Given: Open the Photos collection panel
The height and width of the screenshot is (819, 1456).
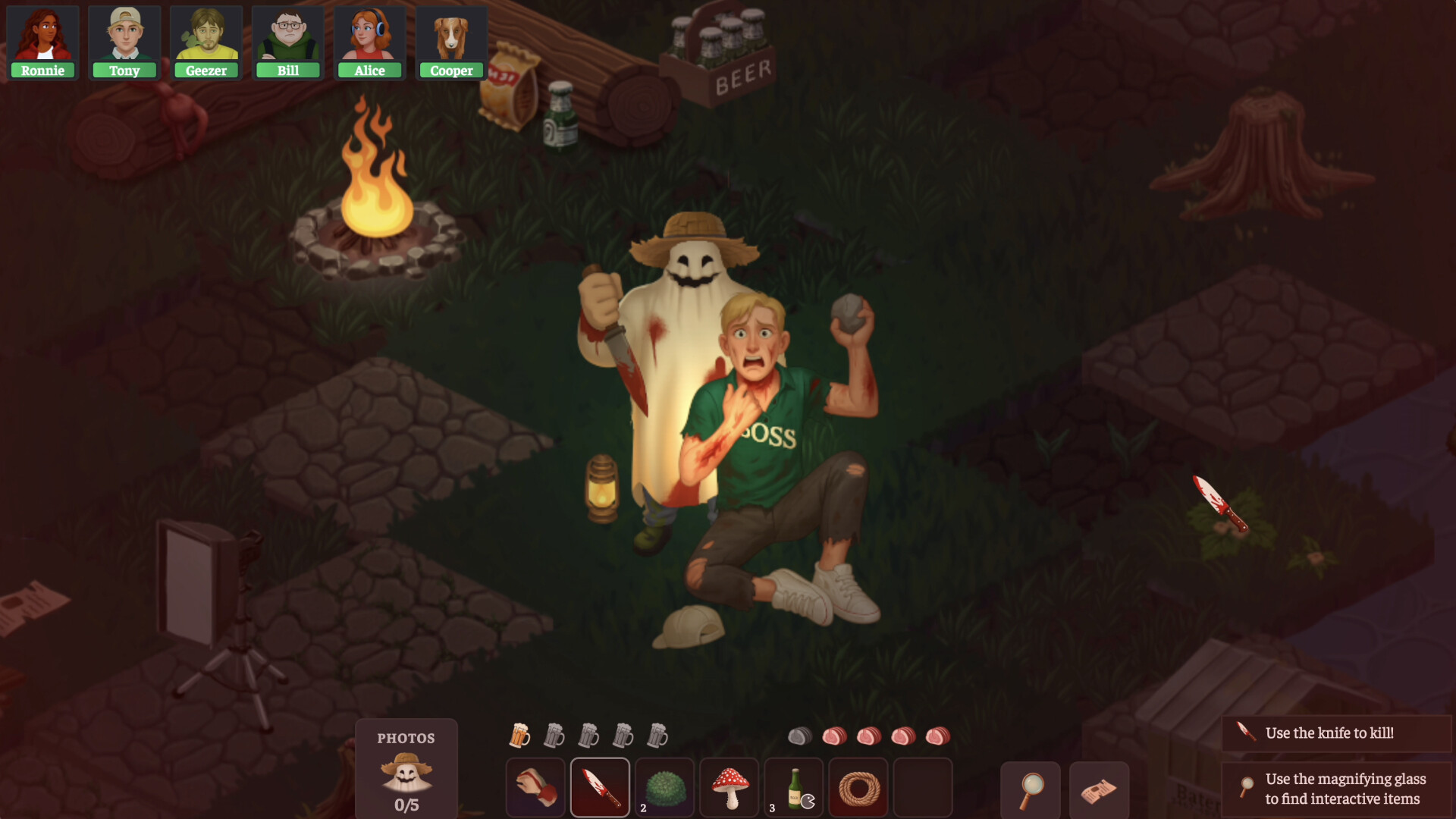Looking at the screenshot, I should 406,770.
